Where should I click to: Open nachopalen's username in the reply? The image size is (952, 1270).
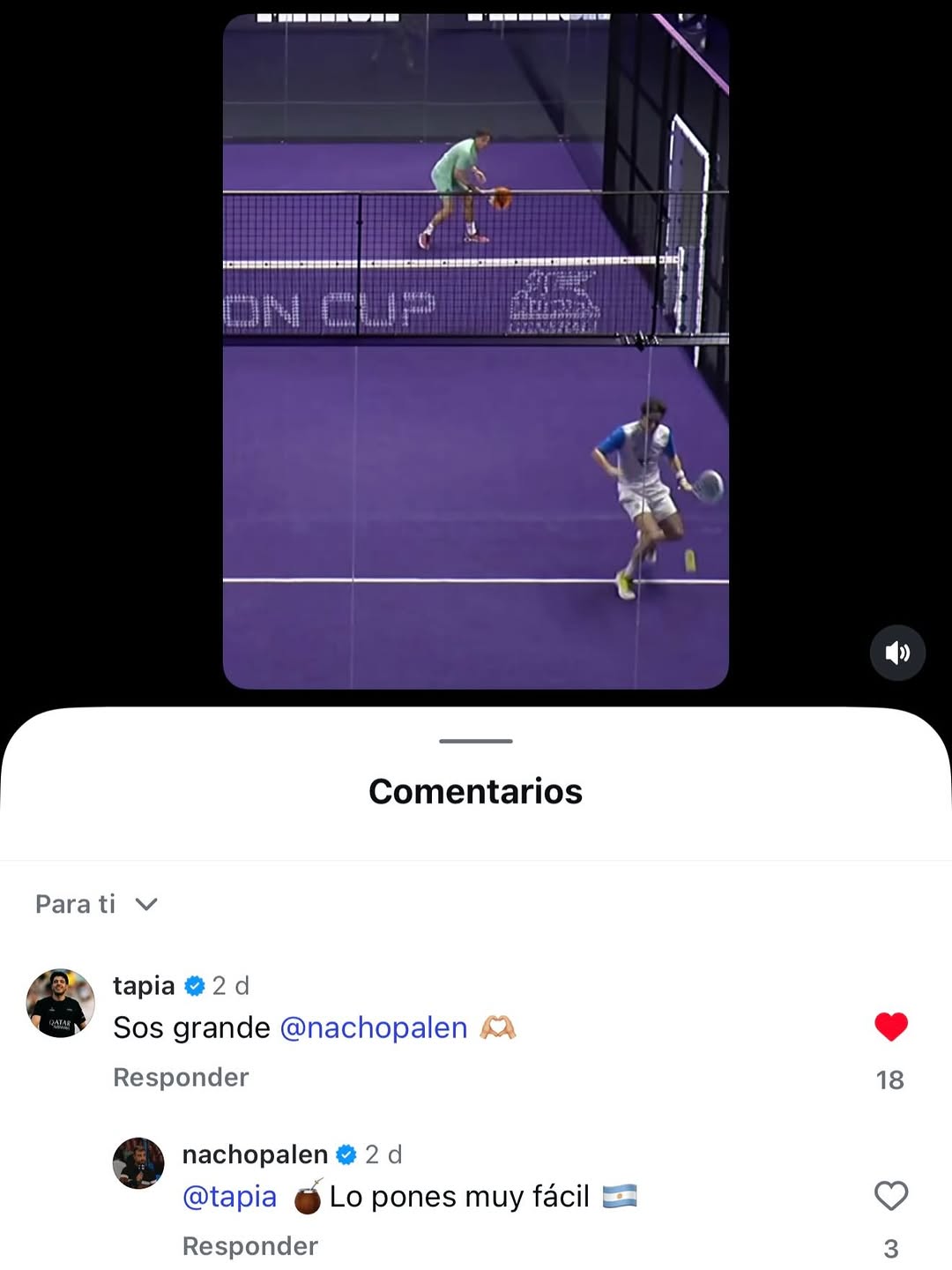[255, 1154]
